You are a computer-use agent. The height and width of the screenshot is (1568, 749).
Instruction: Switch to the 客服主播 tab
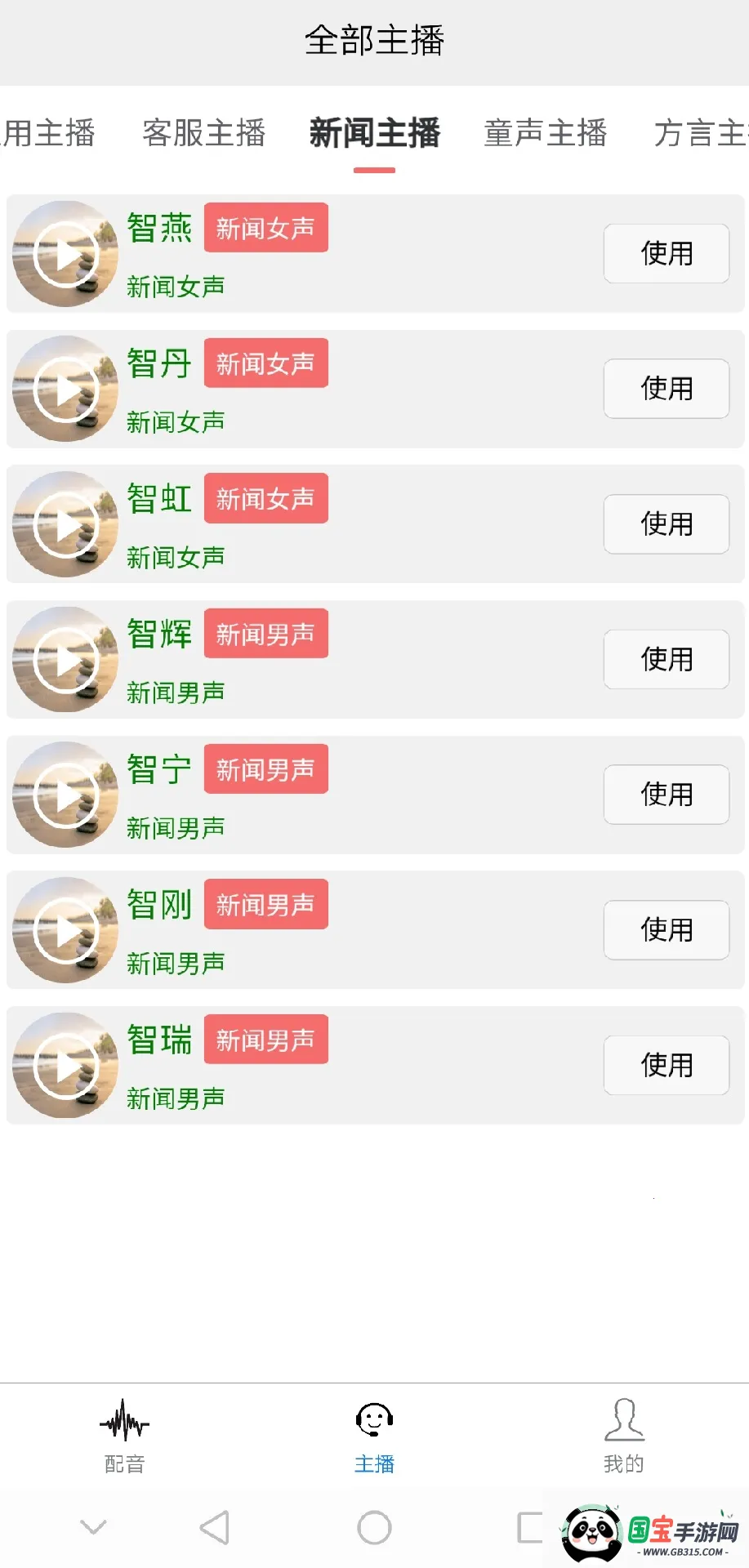[x=203, y=134]
